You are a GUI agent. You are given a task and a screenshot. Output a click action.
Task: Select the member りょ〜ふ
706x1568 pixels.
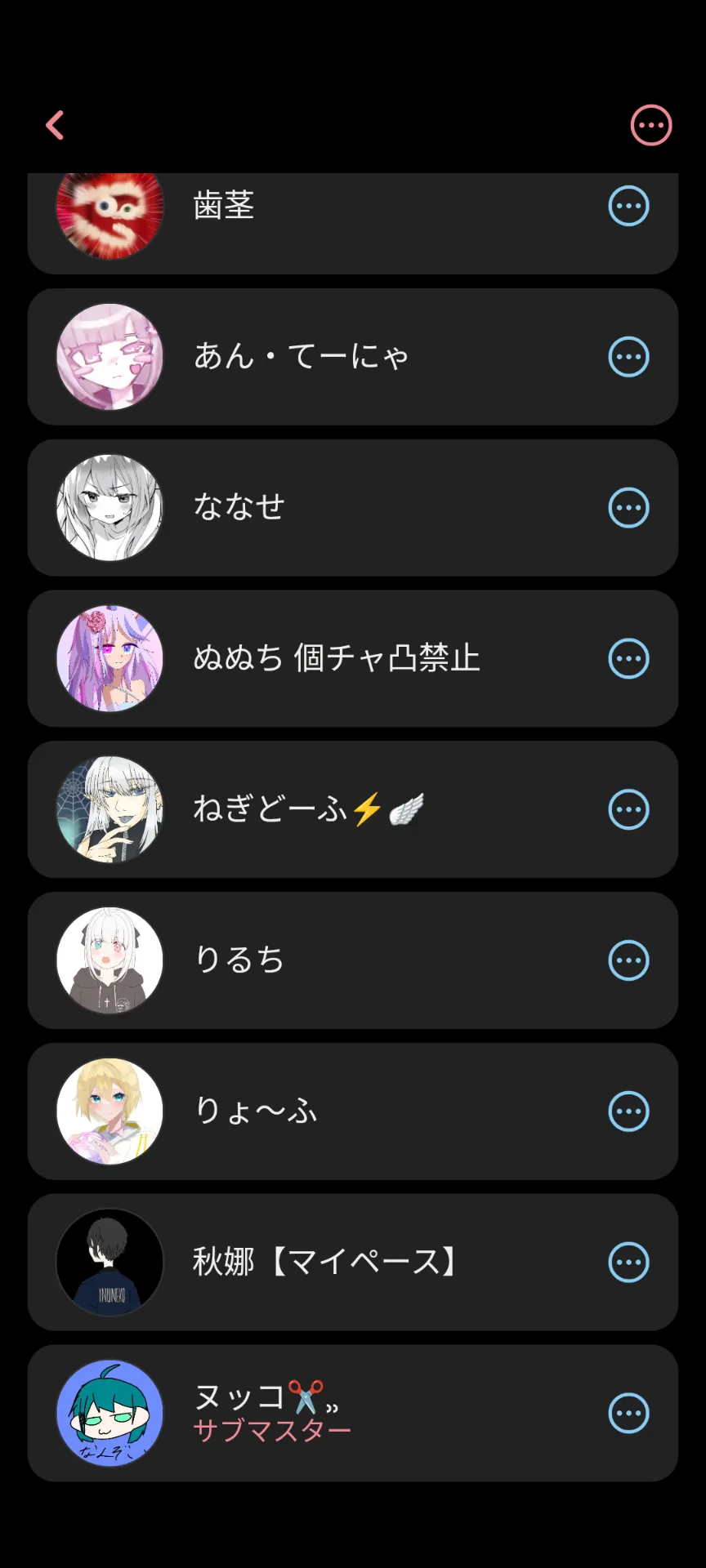[353, 1111]
